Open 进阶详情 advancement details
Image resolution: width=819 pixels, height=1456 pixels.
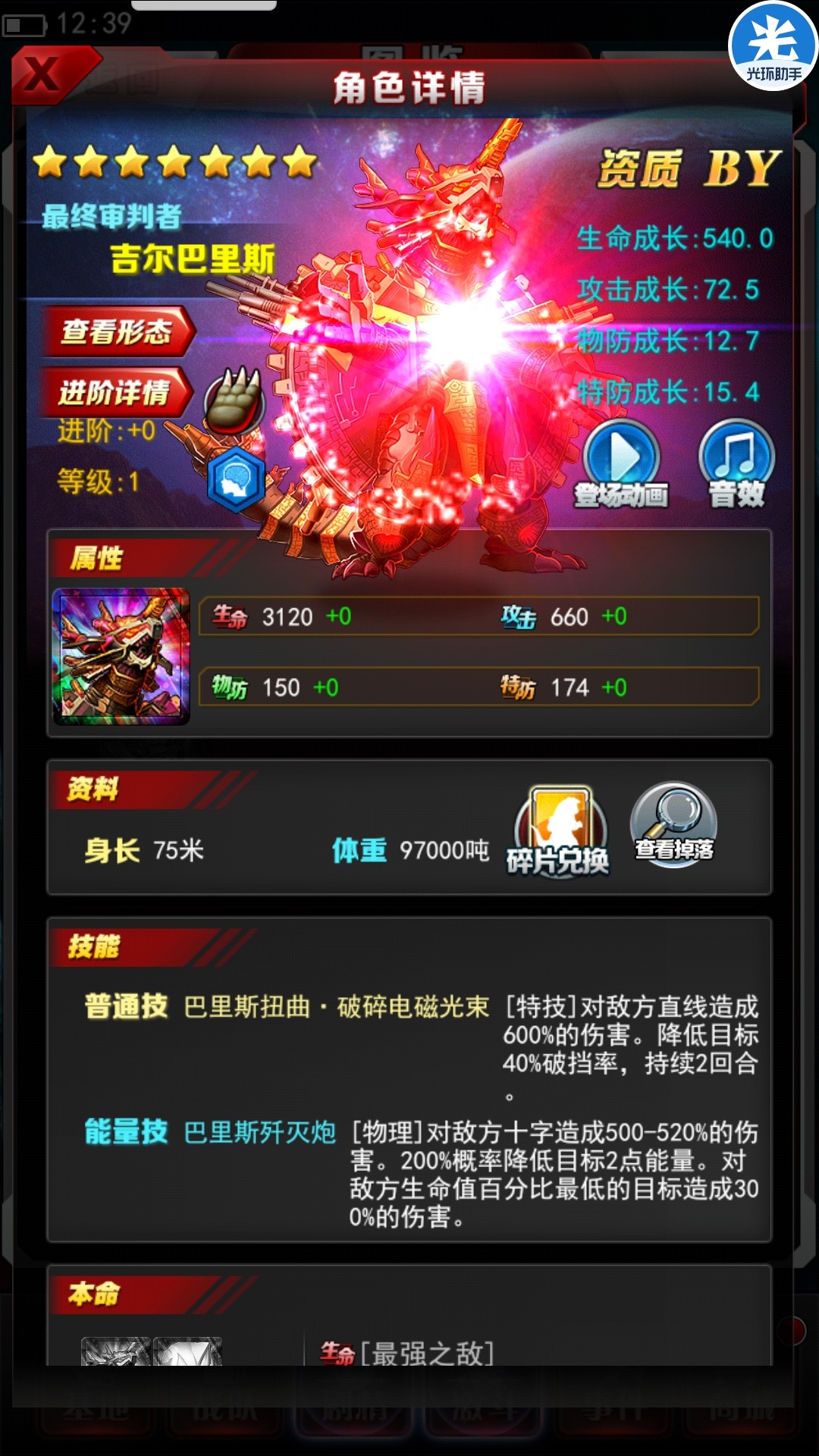[x=115, y=392]
